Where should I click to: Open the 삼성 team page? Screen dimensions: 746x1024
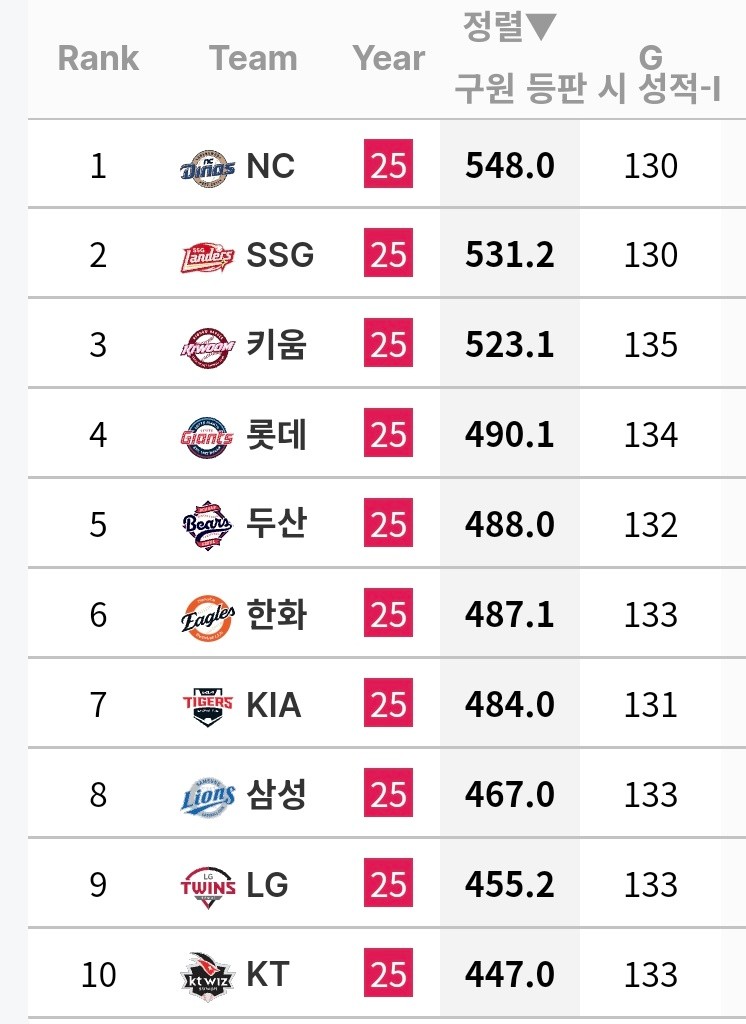point(276,795)
